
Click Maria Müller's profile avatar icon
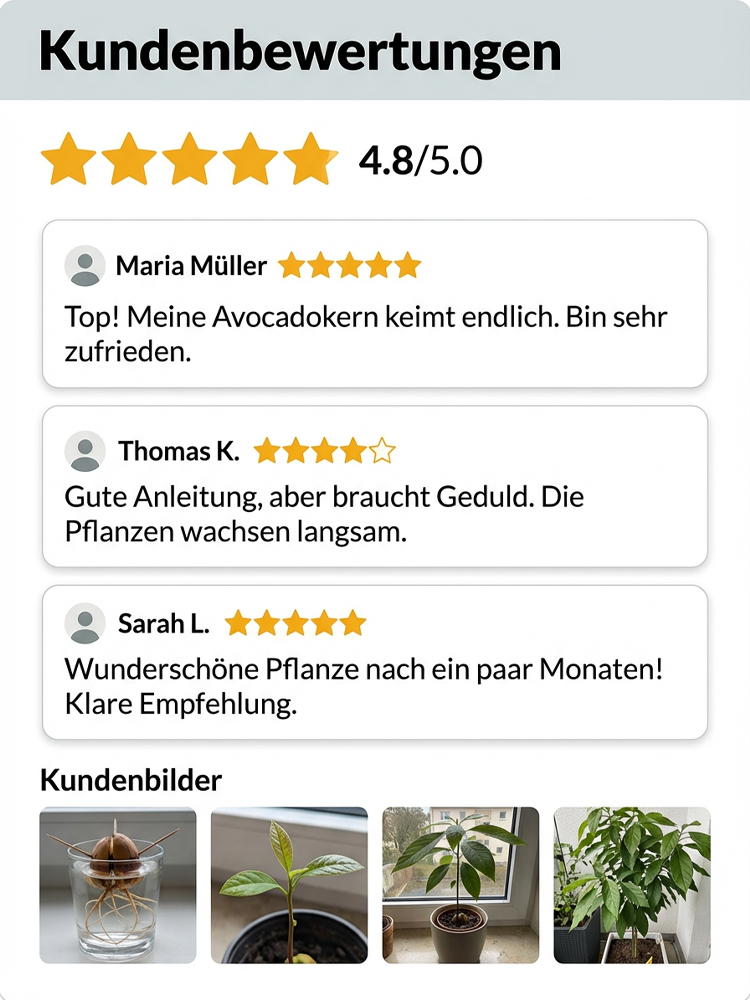click(x=85, y=265)
